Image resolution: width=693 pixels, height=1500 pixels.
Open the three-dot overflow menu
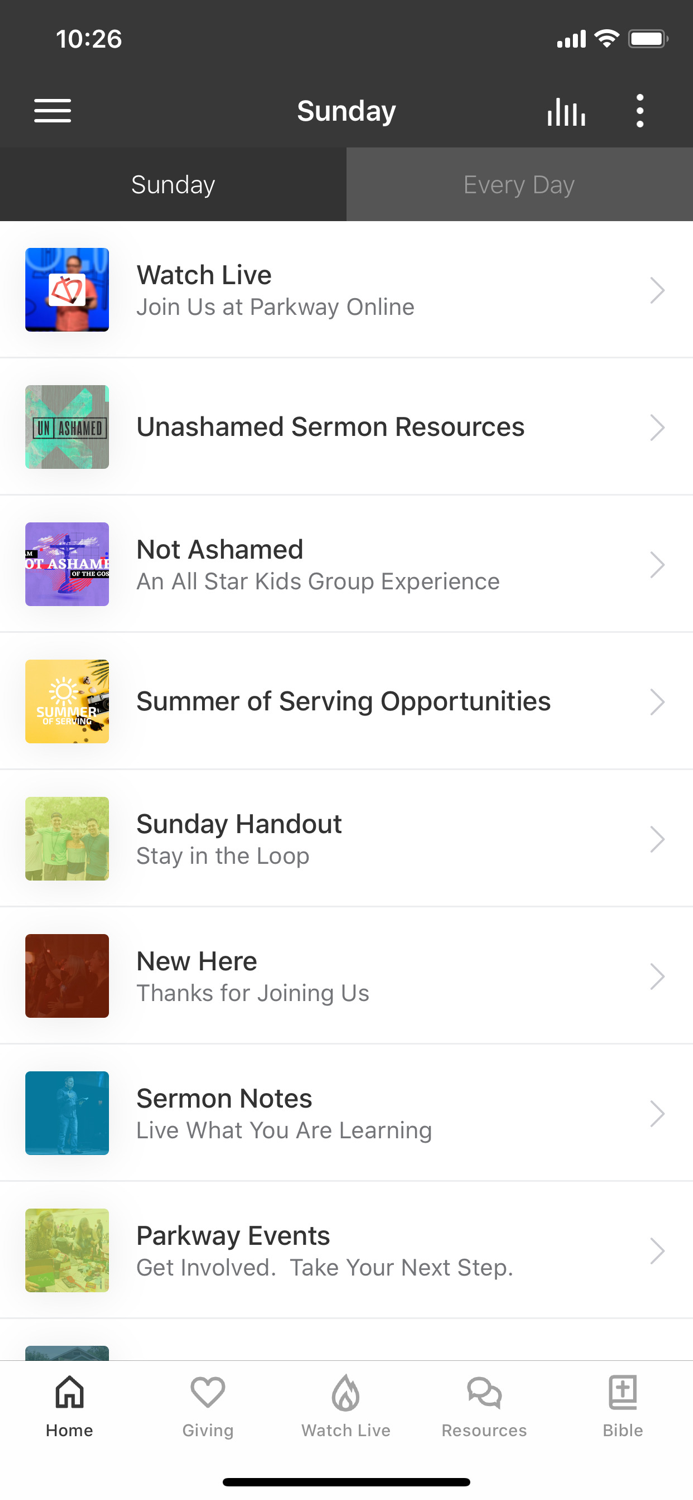[640, 111]
